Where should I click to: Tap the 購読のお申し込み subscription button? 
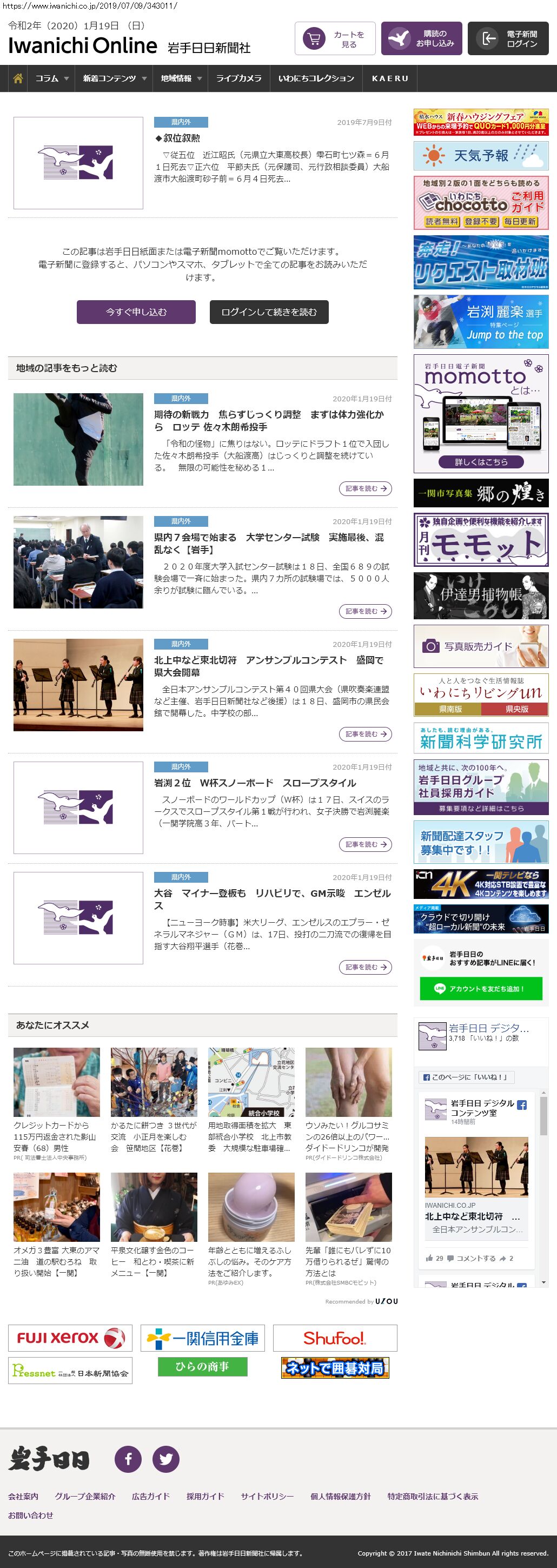421,39
